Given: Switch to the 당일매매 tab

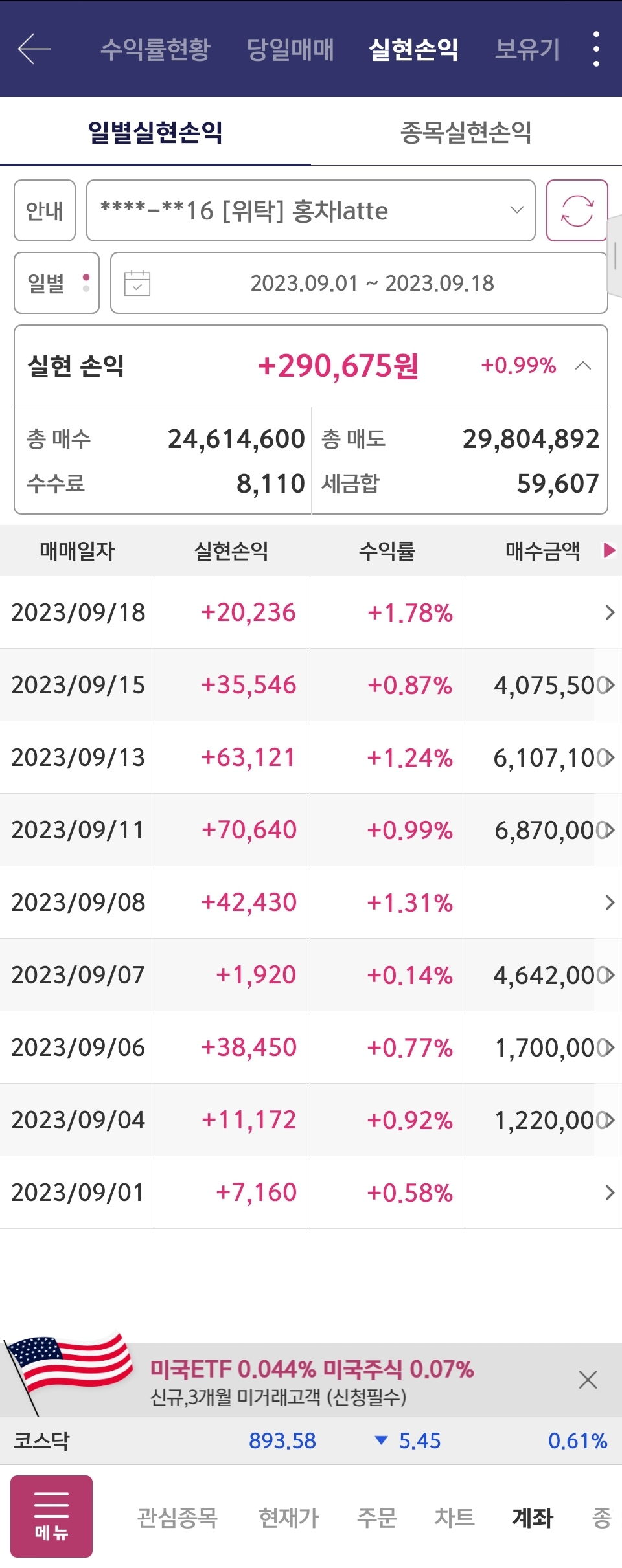Looking at the screenshot, I should [290, 49].
